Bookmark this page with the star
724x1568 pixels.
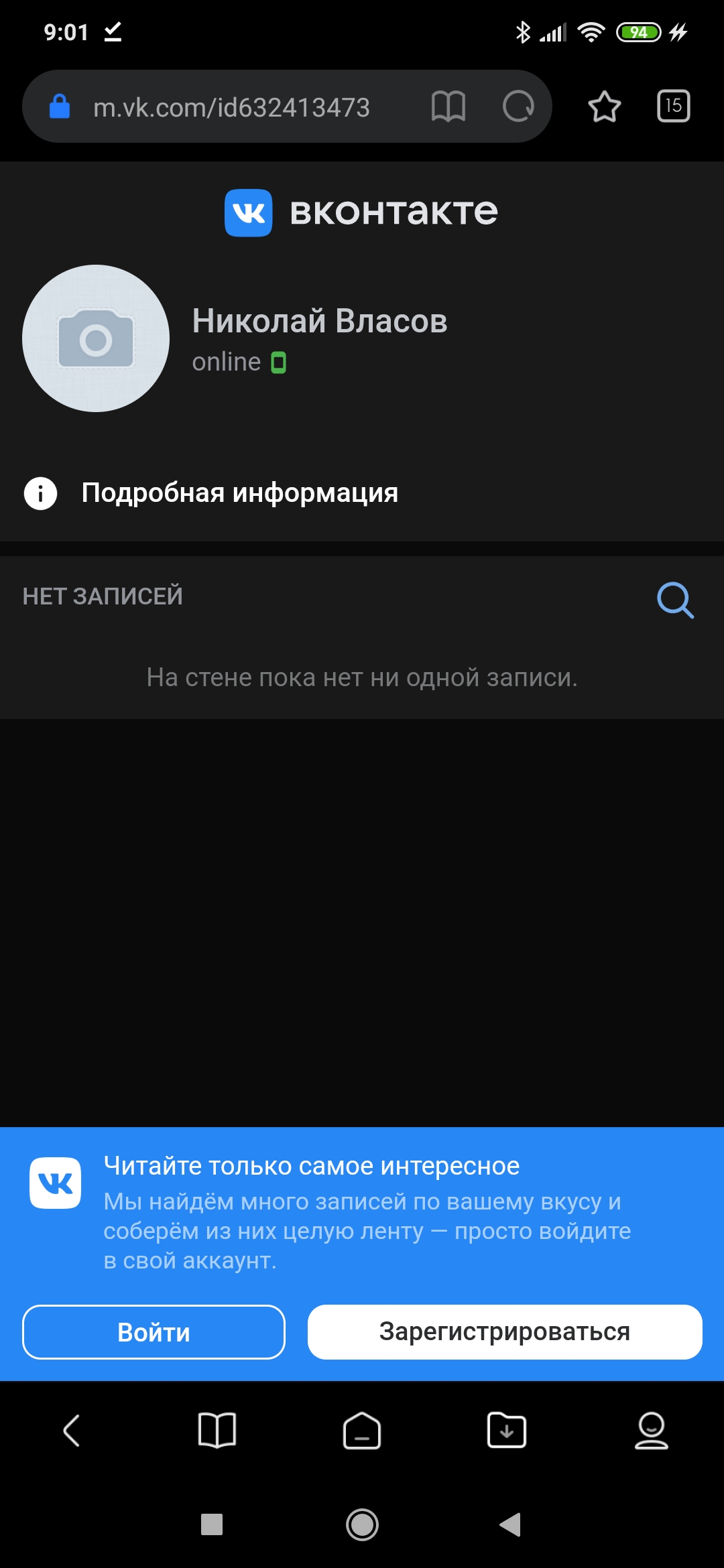(x=604, y=107)
